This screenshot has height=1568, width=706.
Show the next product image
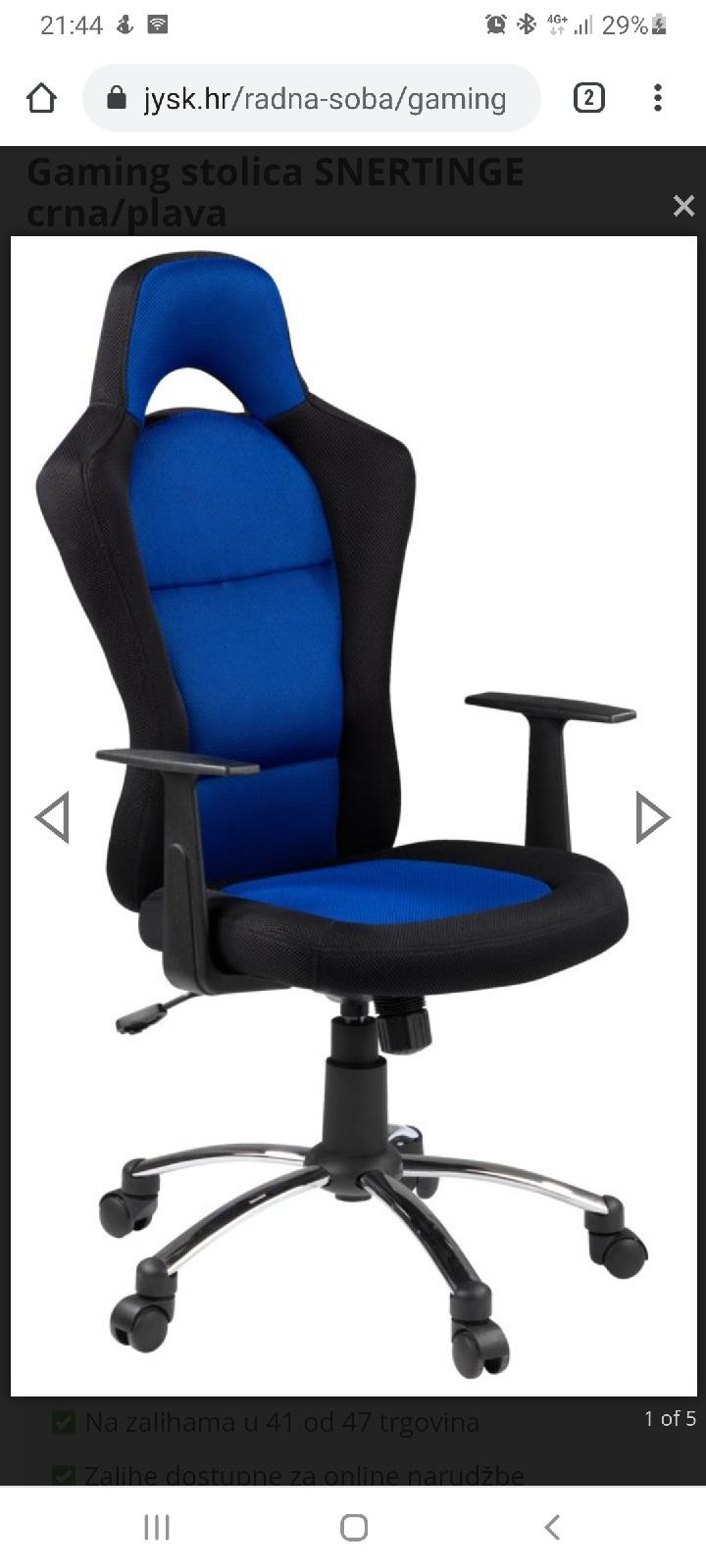652,817
